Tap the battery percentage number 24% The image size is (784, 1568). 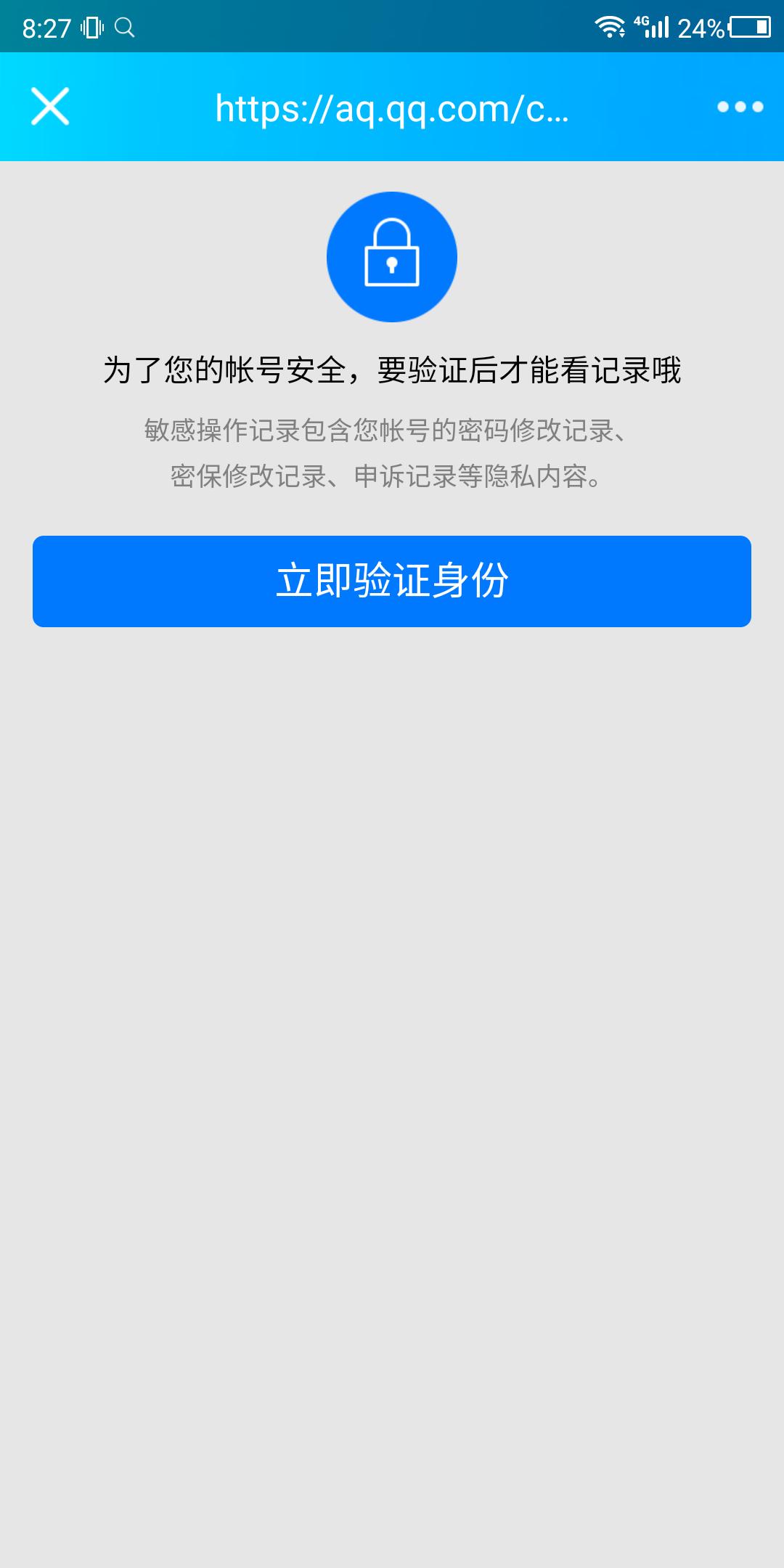tap(701, 28)
